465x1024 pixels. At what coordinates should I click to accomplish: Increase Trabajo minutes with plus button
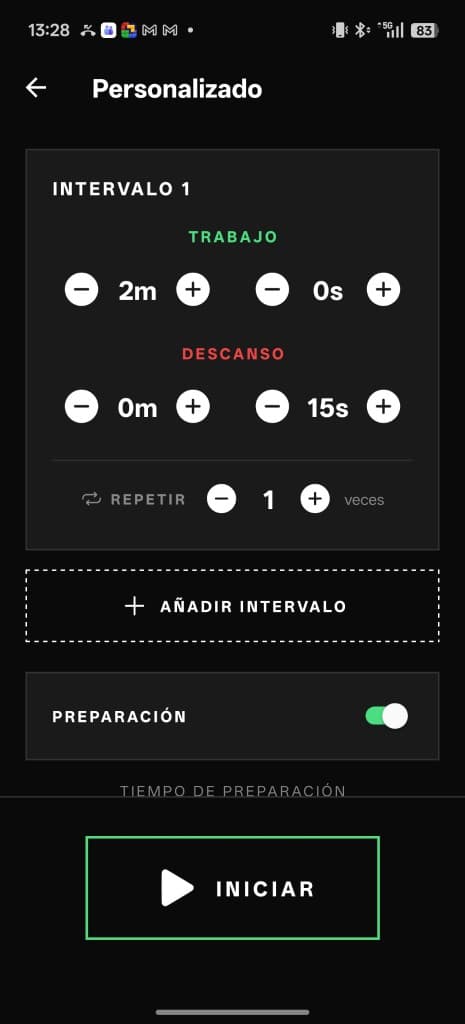tap(193, 289)
